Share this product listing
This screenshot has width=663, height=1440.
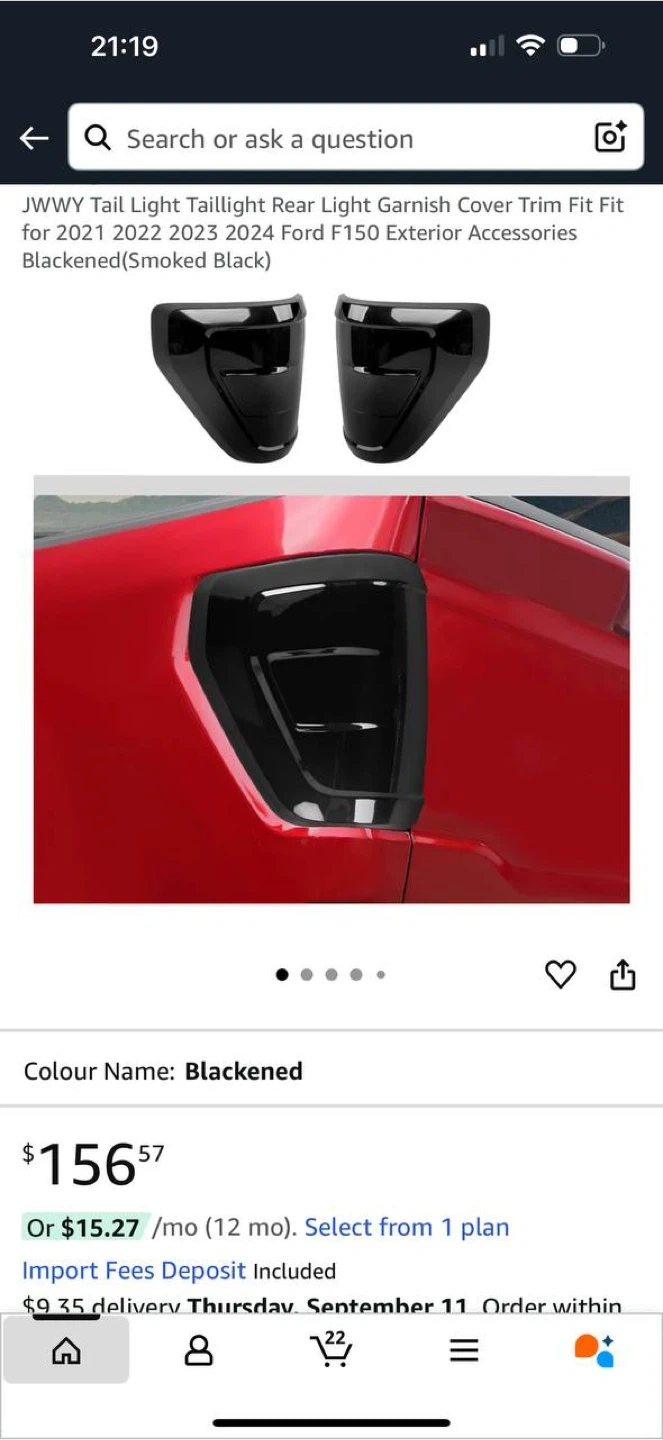[x=623, y=974]
